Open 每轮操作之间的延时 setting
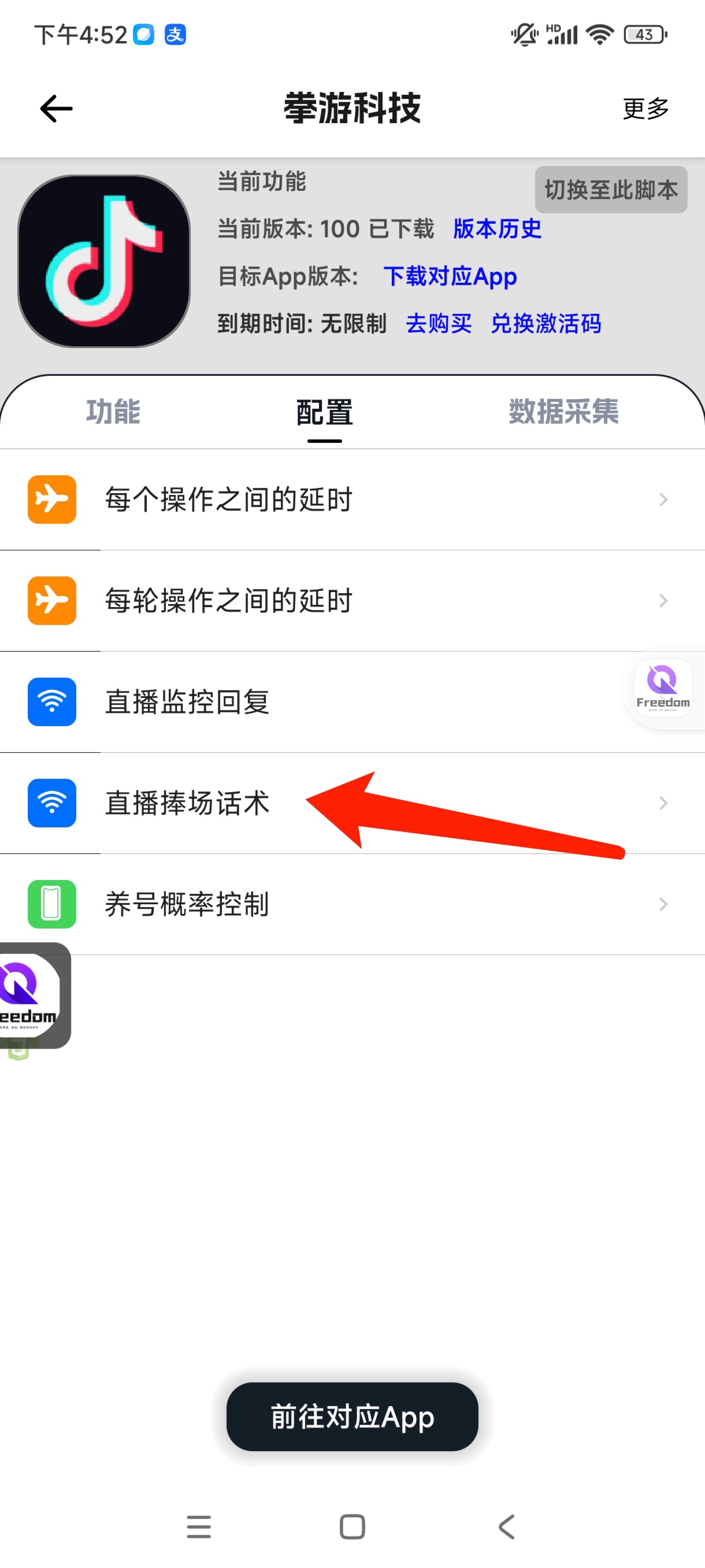705x1568 pixels. (352, 601)
